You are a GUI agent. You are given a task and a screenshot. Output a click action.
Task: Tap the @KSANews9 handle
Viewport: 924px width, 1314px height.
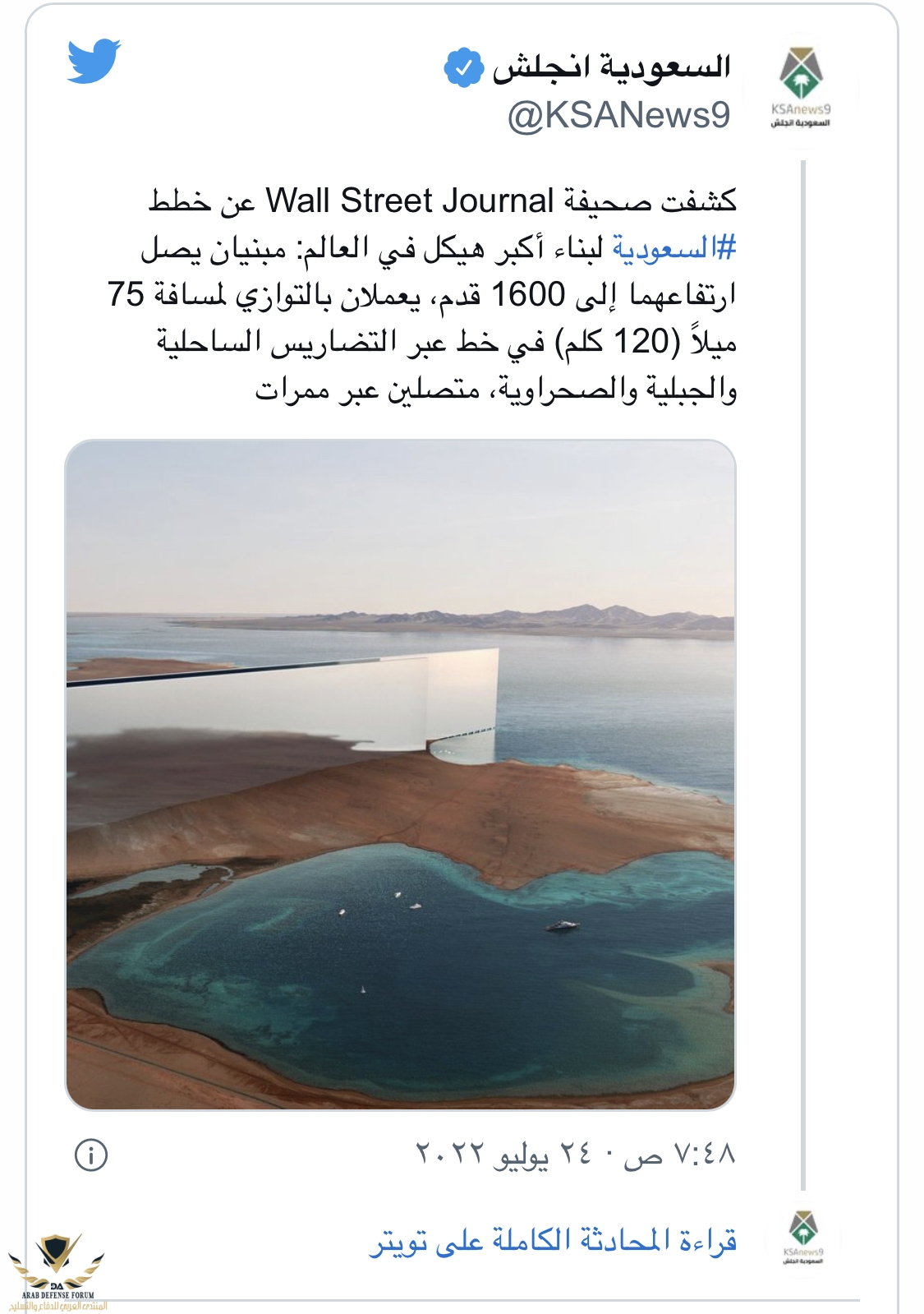[x=618, y=115]
